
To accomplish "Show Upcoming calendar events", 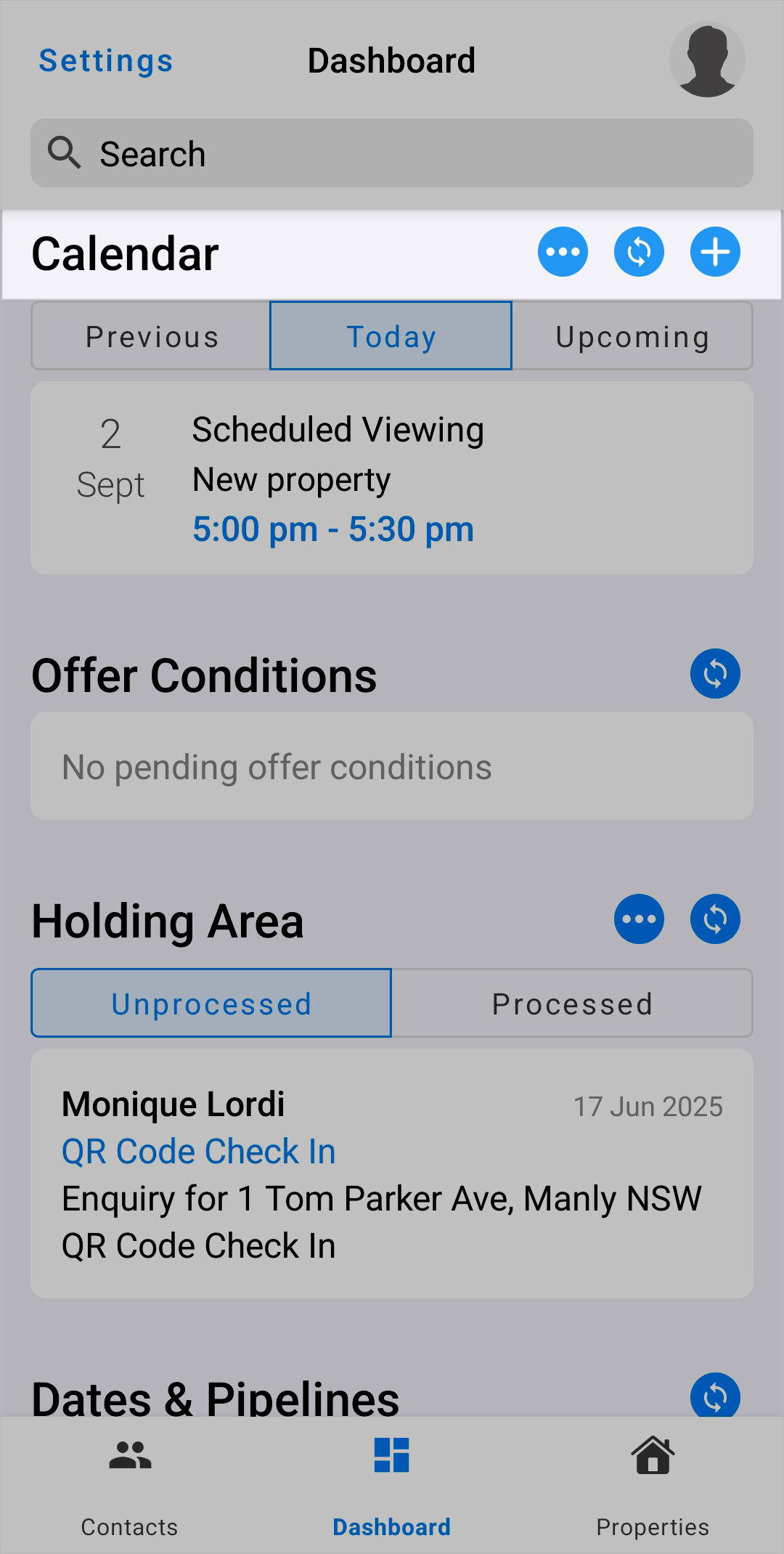I will 631,335.
